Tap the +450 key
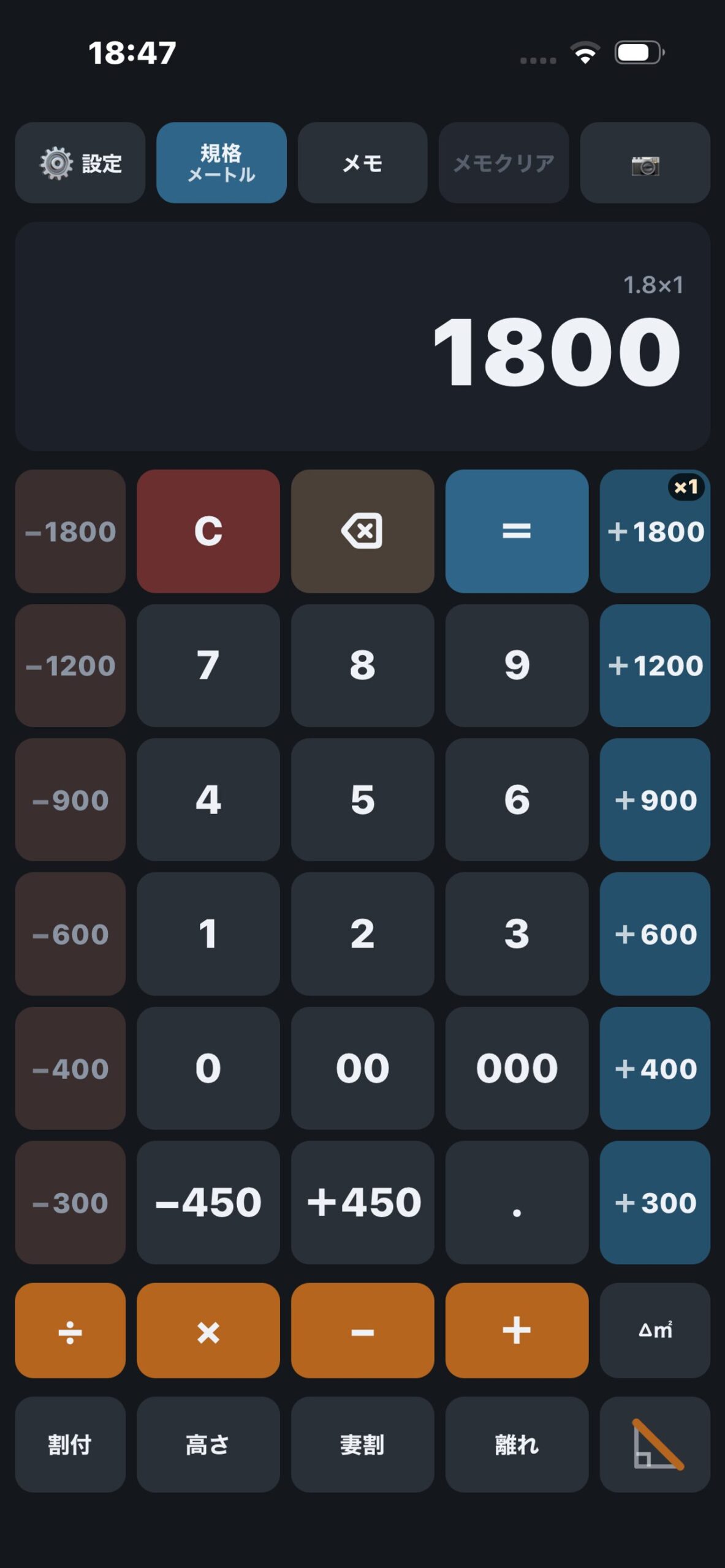 (x=362, y=1202)
